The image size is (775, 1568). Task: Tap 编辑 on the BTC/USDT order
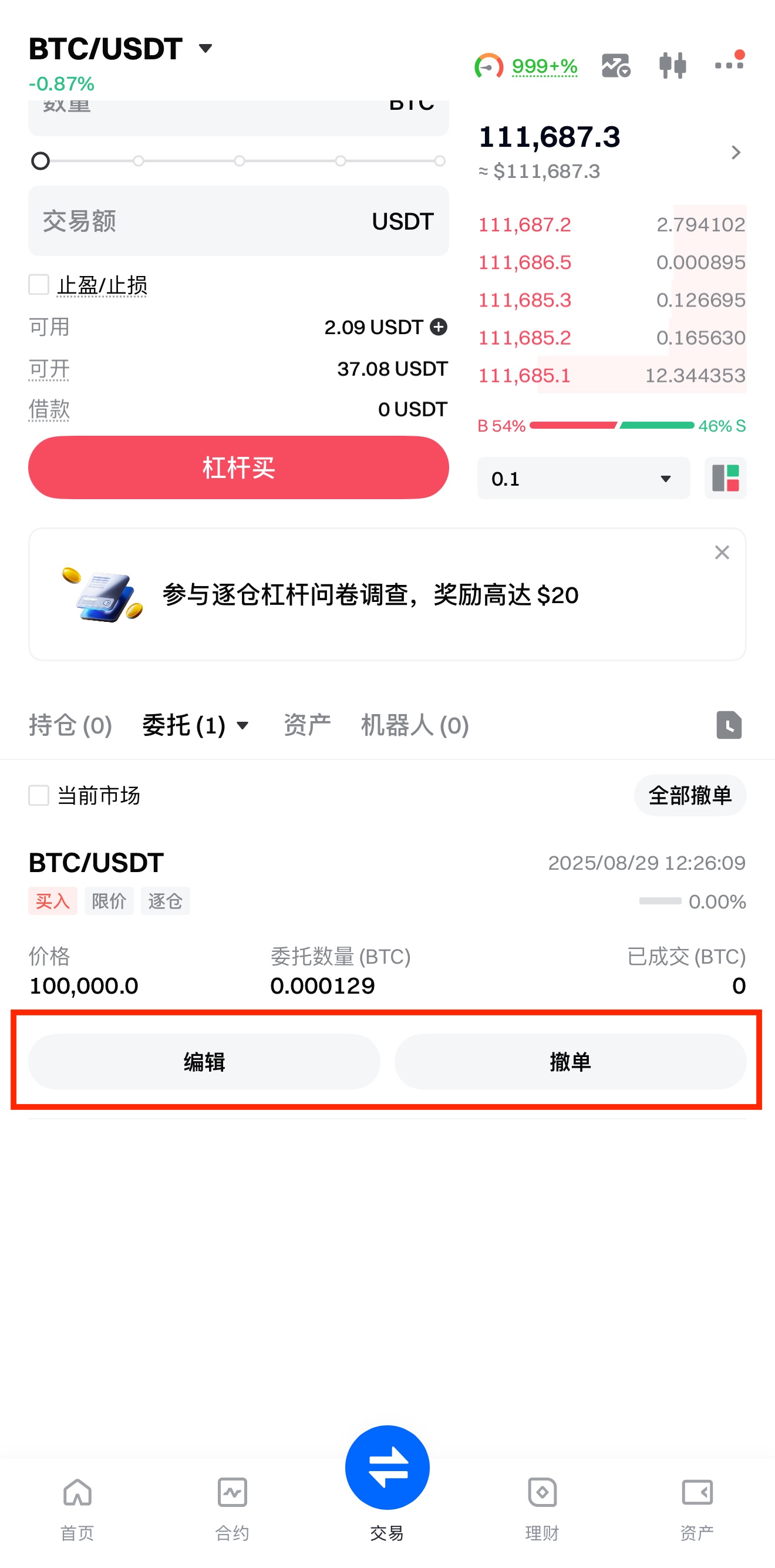(x=204, y=1062)
